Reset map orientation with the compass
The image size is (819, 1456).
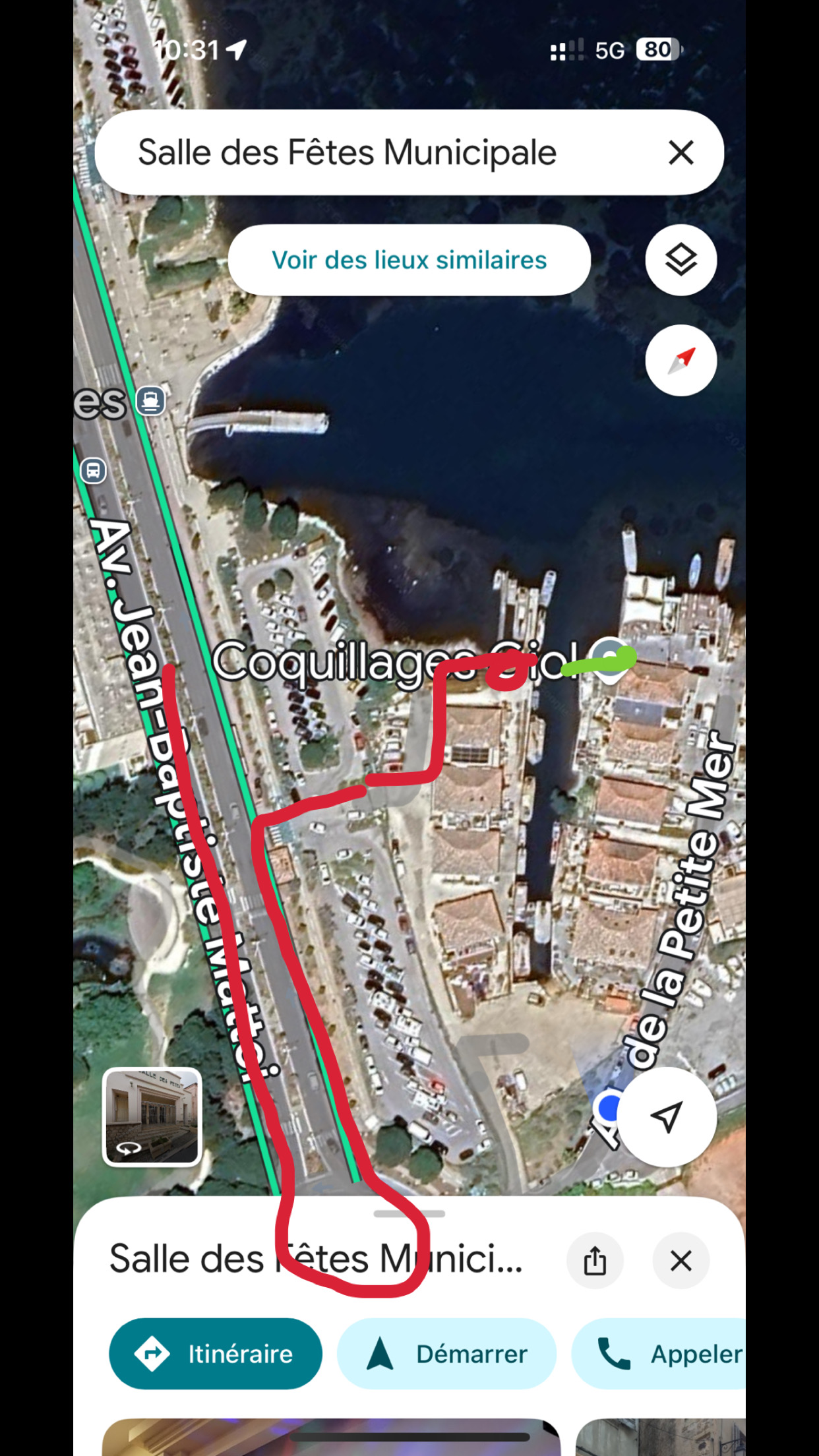[x=681, y=361]
